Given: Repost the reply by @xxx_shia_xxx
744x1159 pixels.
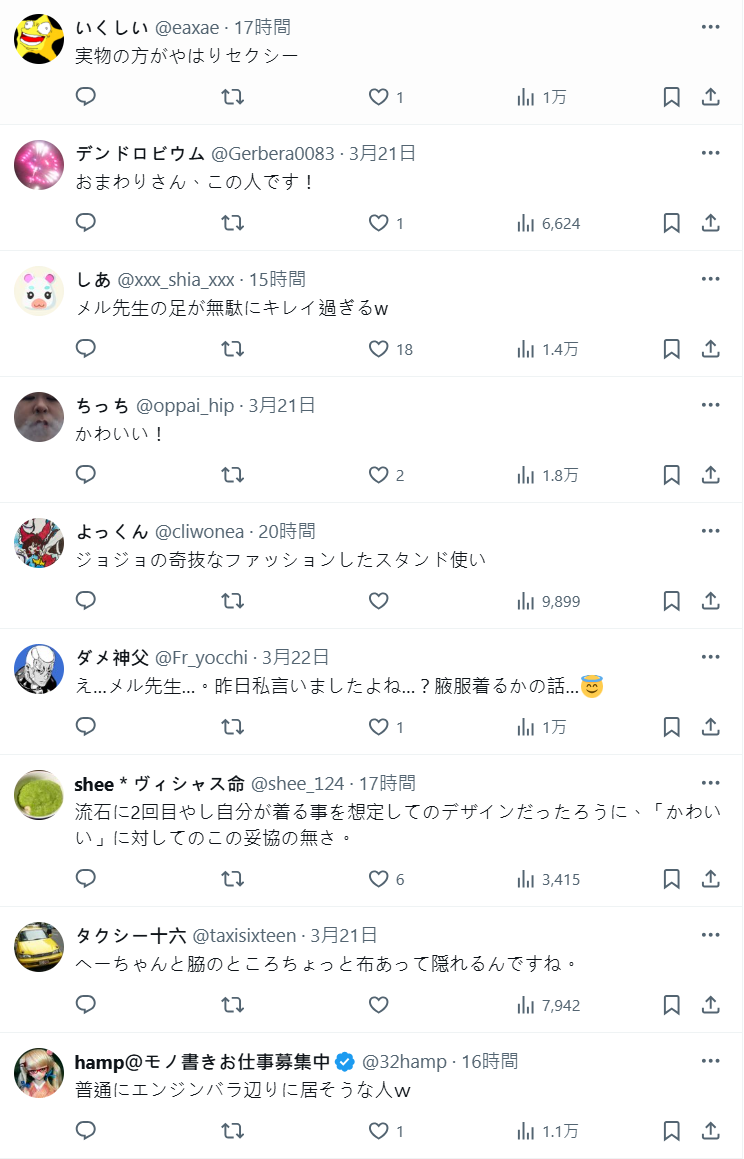Looking at the screenshot, I should pos(232,349).
